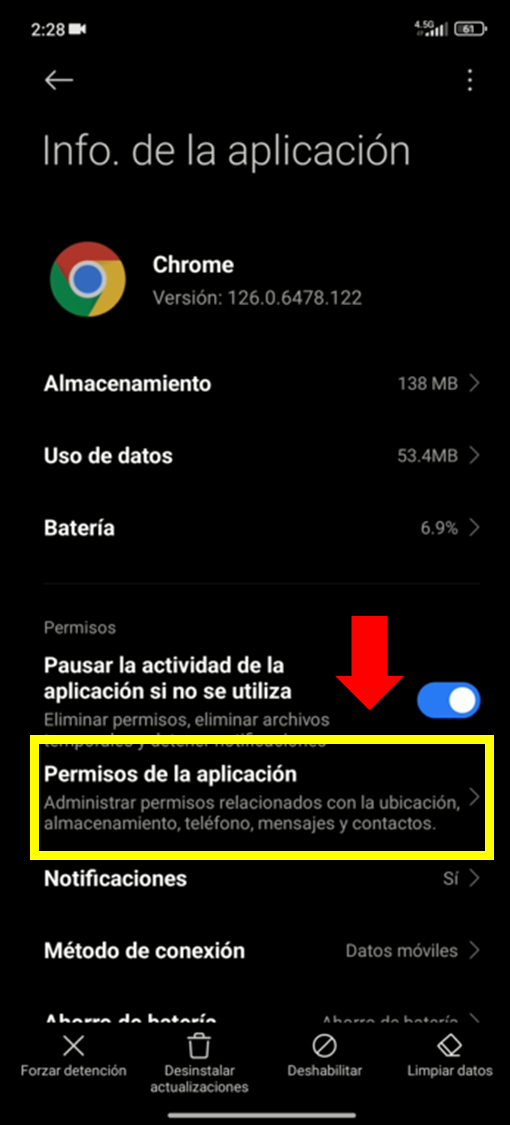Image resolution: width=510 pixels, height=1125 pixels.
Task: Go back with the arrow icon
Action: [x=59, y=80]
